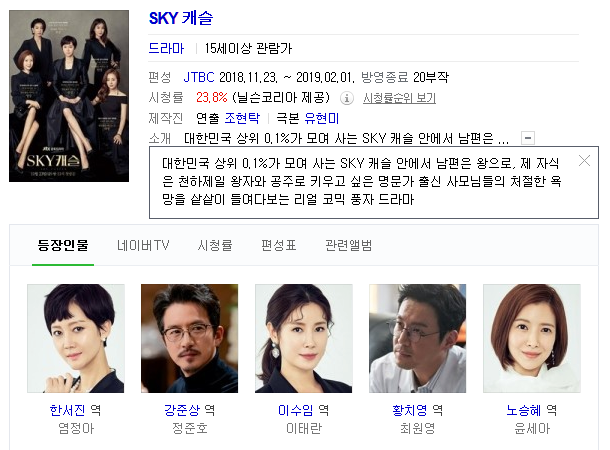The height and width of the screenshot is (450, 610).
Task: Select the 등장인물 tab
Action: pos(63,245)
